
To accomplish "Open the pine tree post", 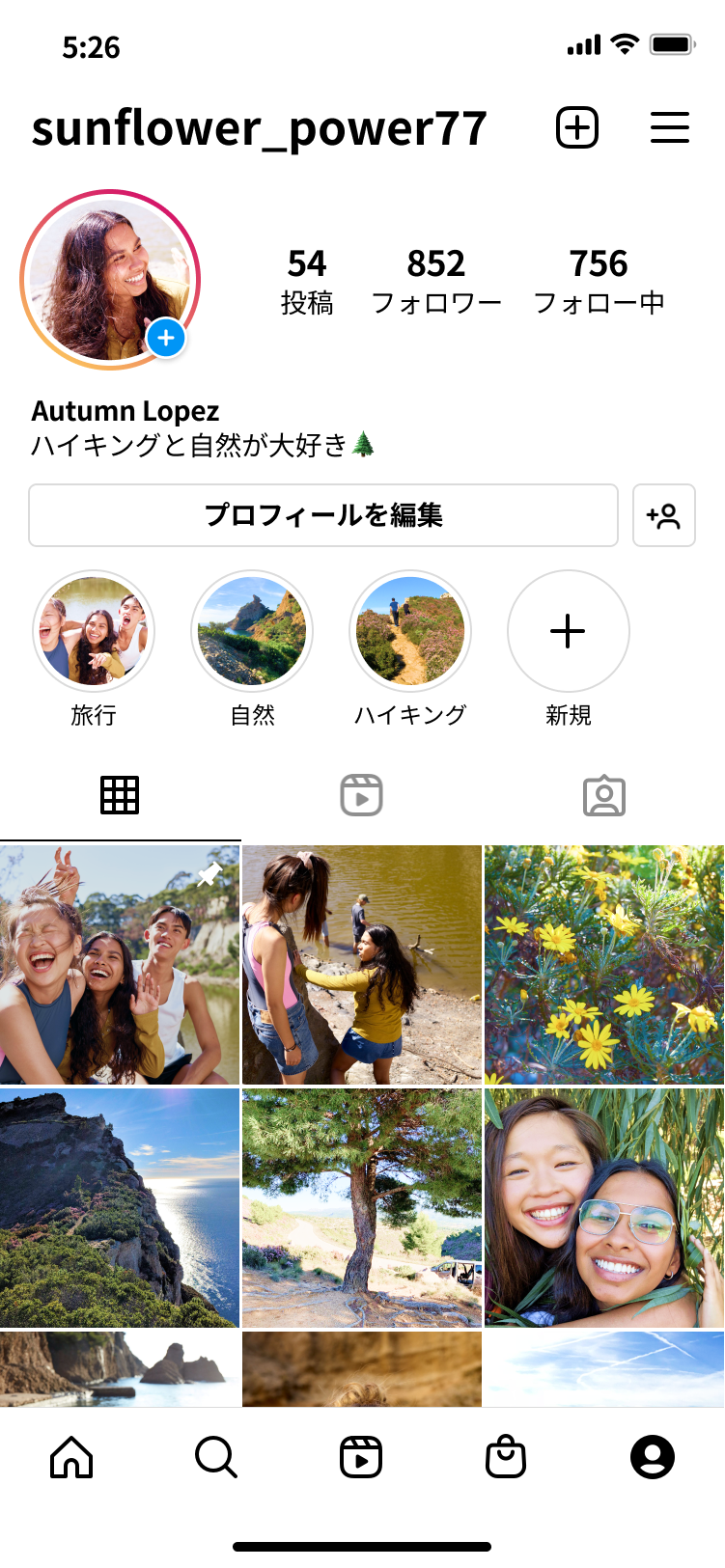I will pos(362,1208).
